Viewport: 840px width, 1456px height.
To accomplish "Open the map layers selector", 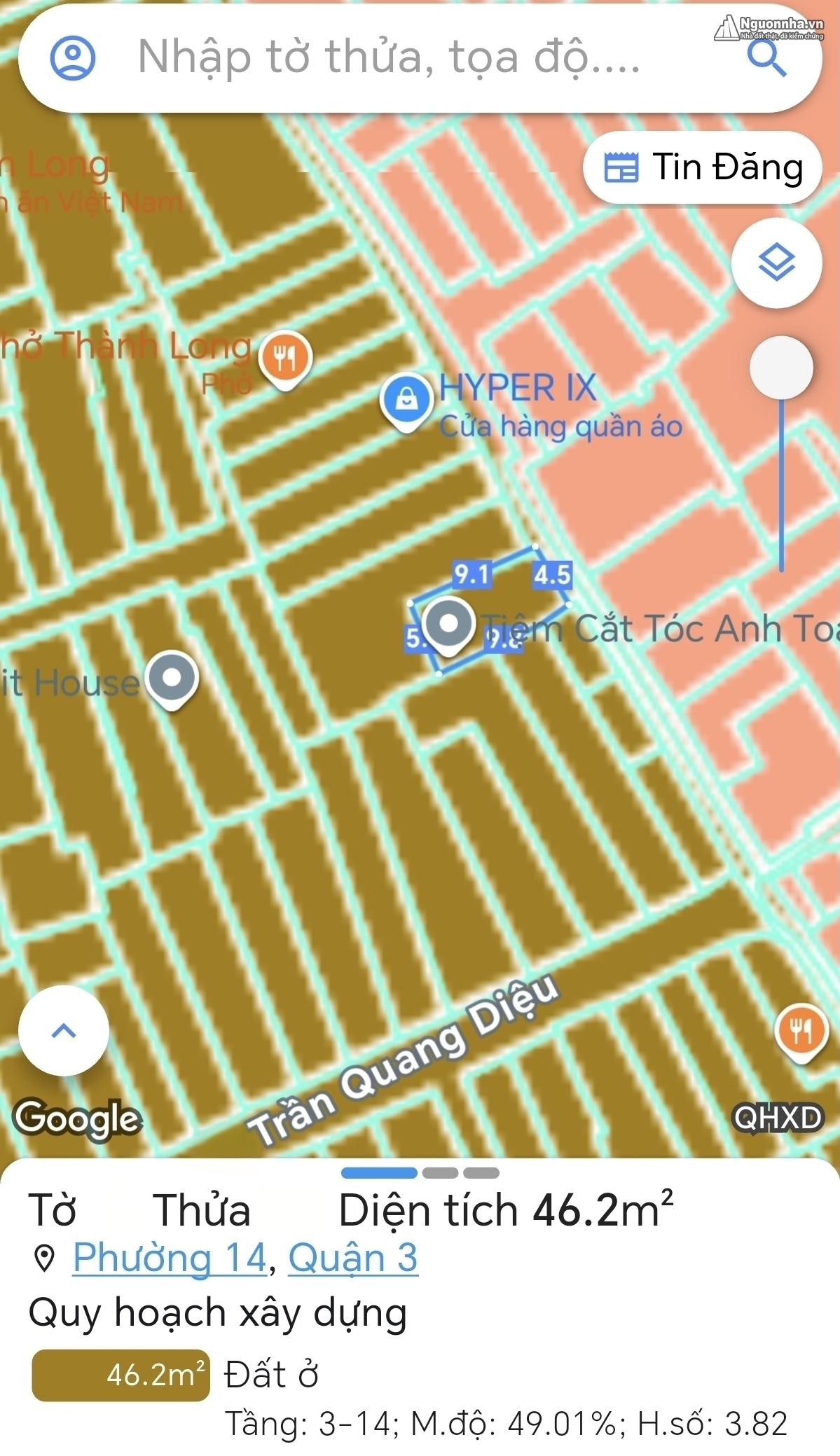I will [776, 263].
